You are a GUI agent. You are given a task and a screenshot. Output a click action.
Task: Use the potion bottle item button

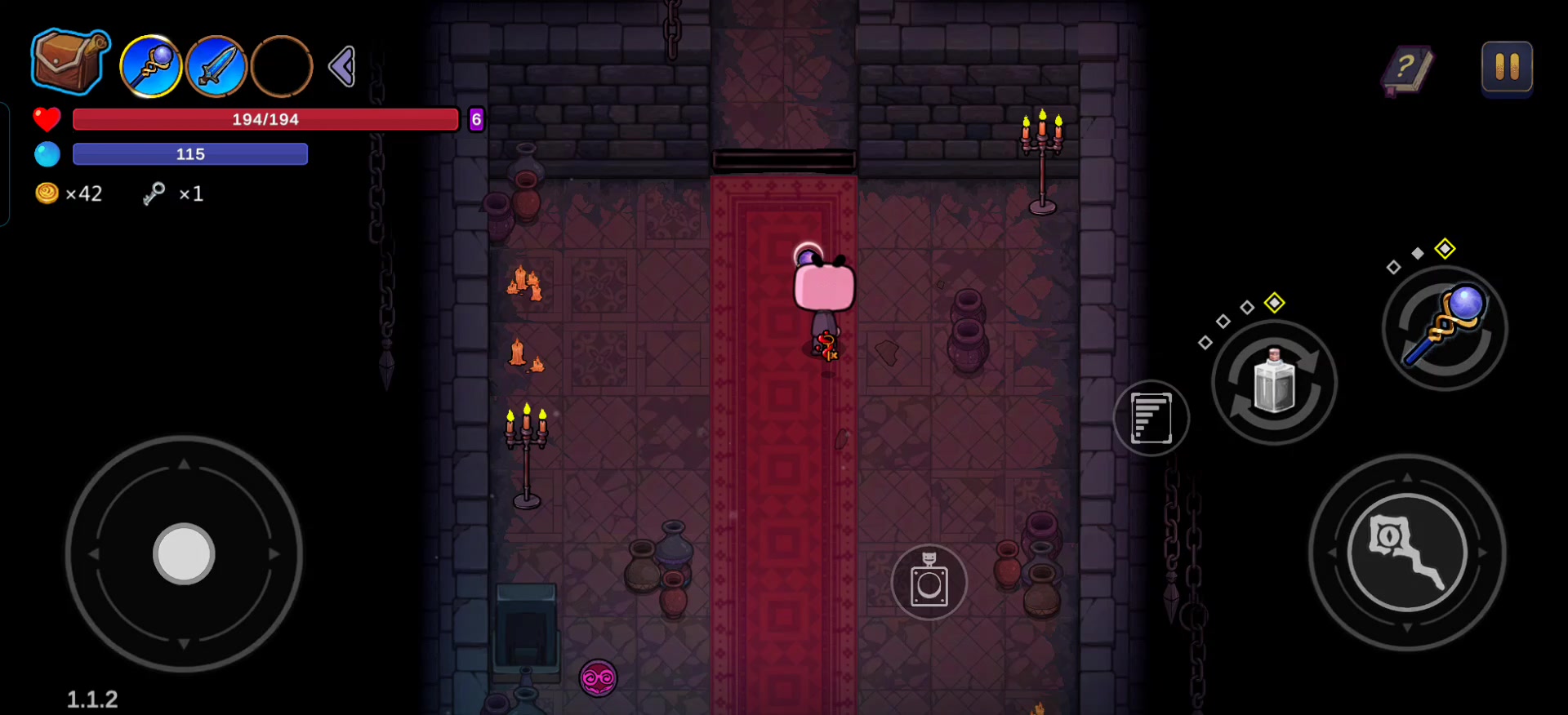(x=1274, y=383)
